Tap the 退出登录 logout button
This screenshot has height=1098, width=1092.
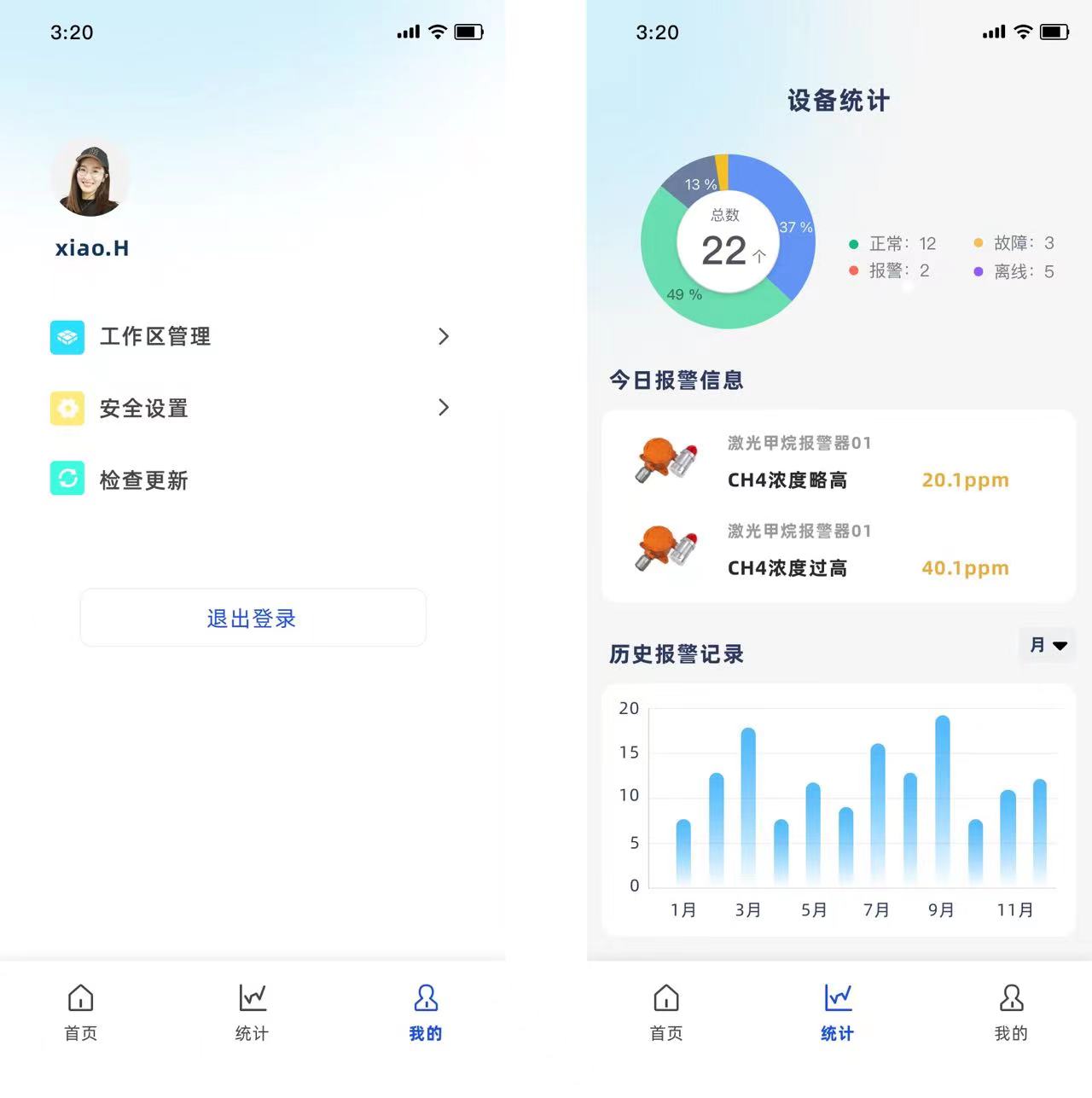(253, 618)
